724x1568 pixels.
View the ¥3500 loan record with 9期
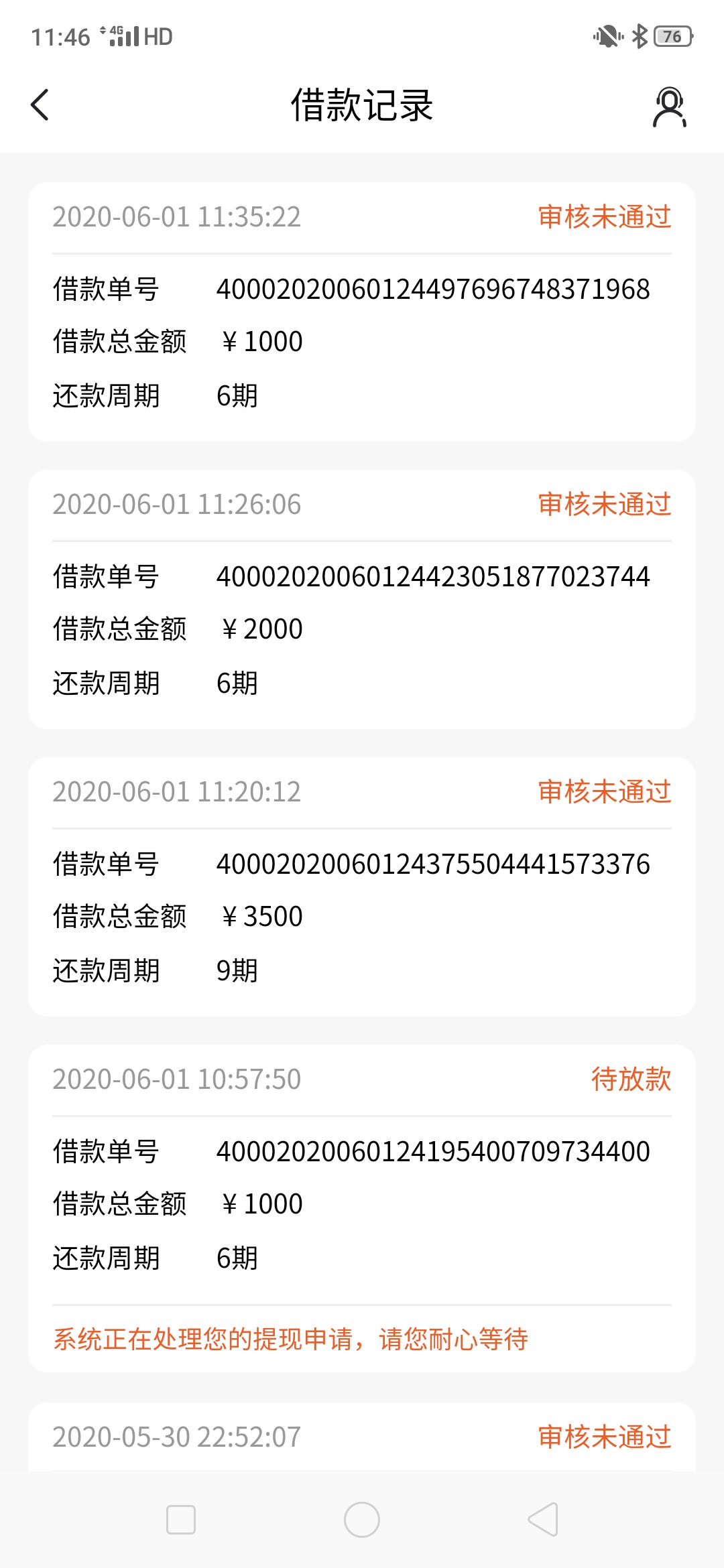(x=362, y=887)
